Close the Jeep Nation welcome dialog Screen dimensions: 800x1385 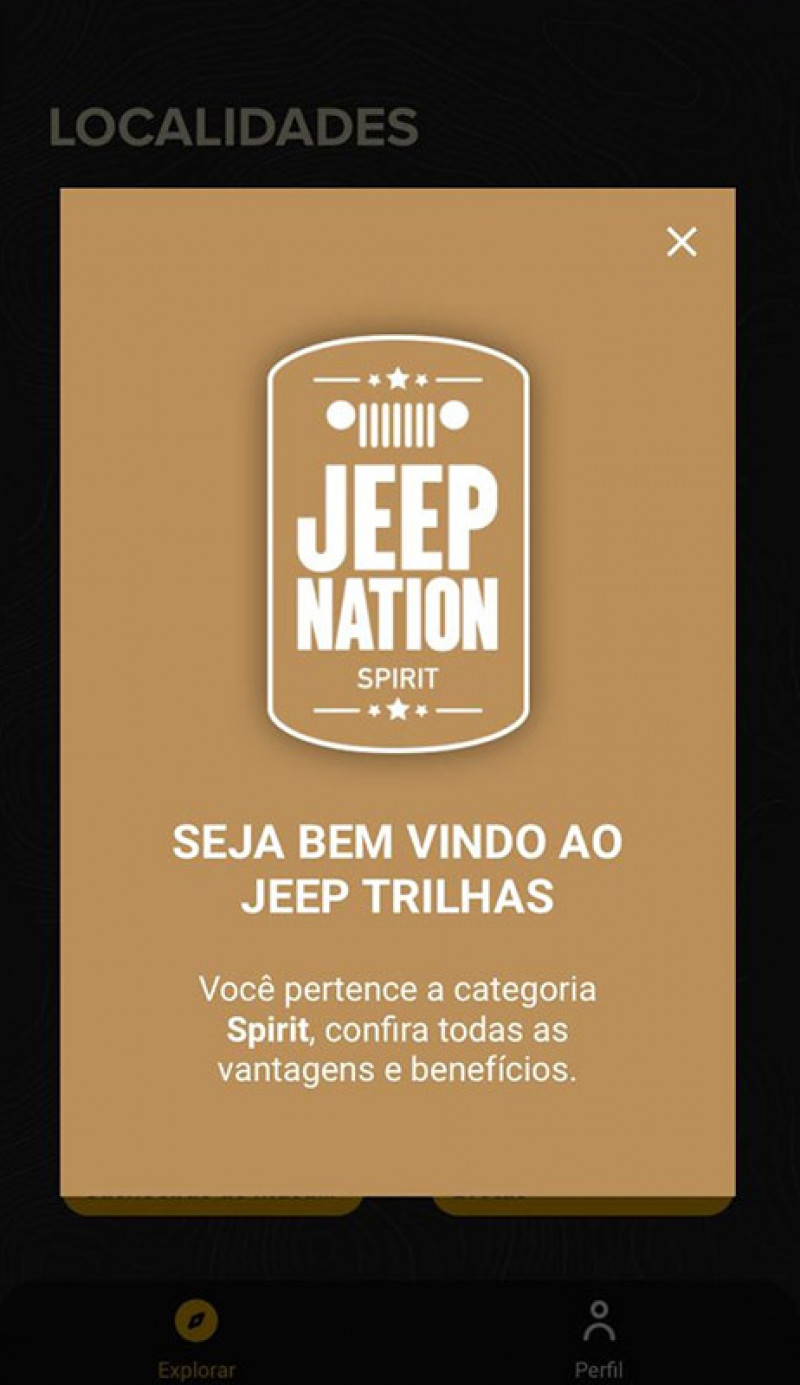682,242
